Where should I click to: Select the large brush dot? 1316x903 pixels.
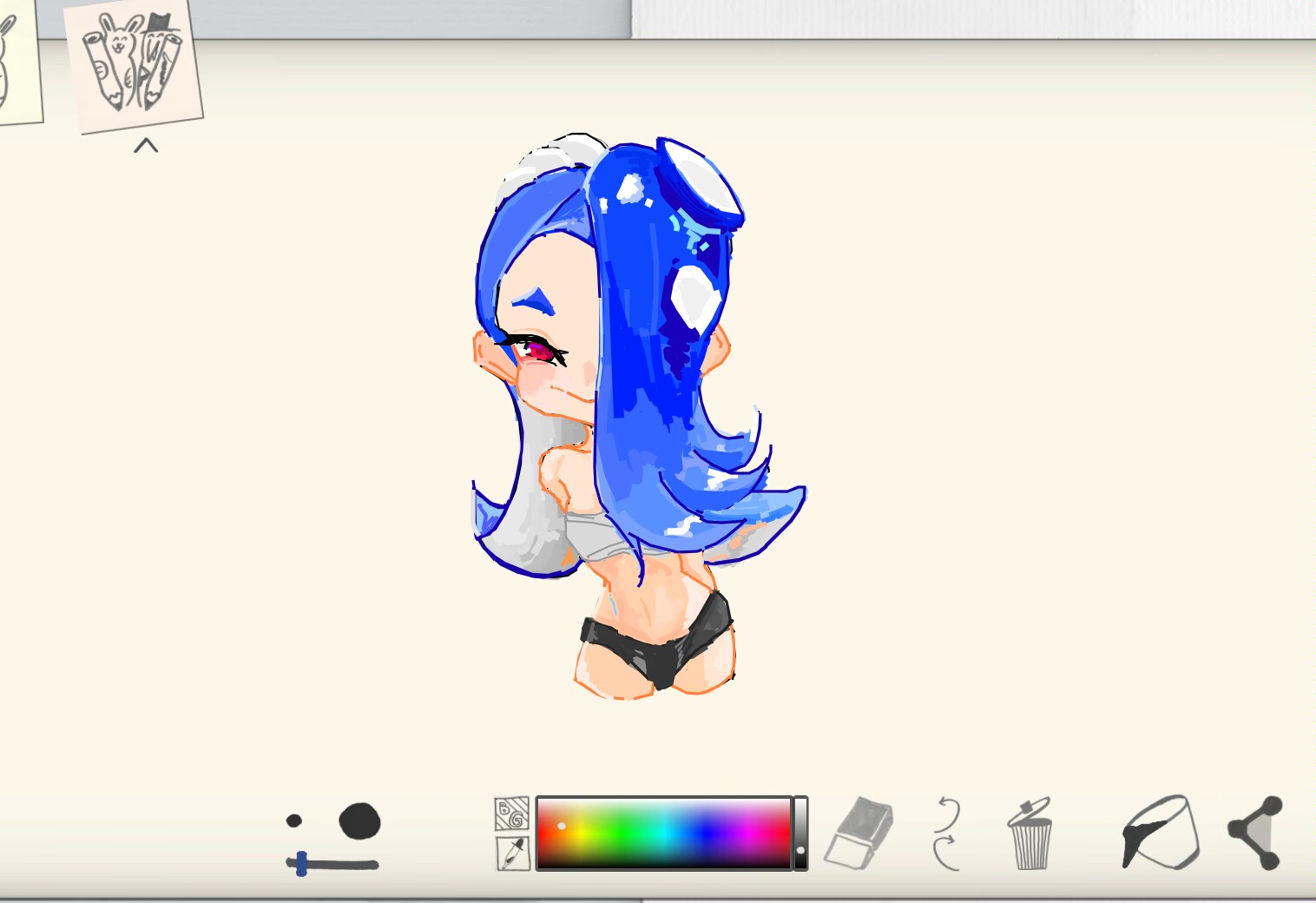[359, 821]
